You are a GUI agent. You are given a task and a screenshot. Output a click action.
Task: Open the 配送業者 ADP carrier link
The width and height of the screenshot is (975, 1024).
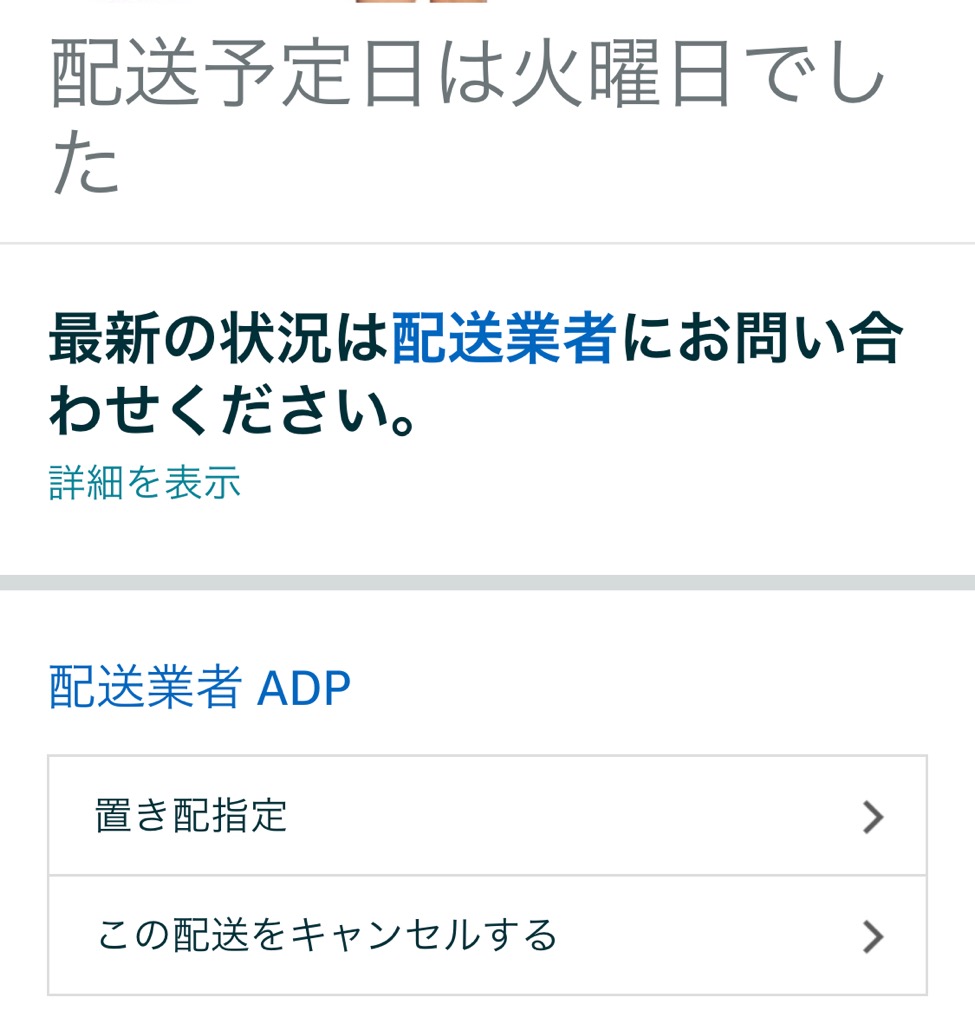(199, 688)
